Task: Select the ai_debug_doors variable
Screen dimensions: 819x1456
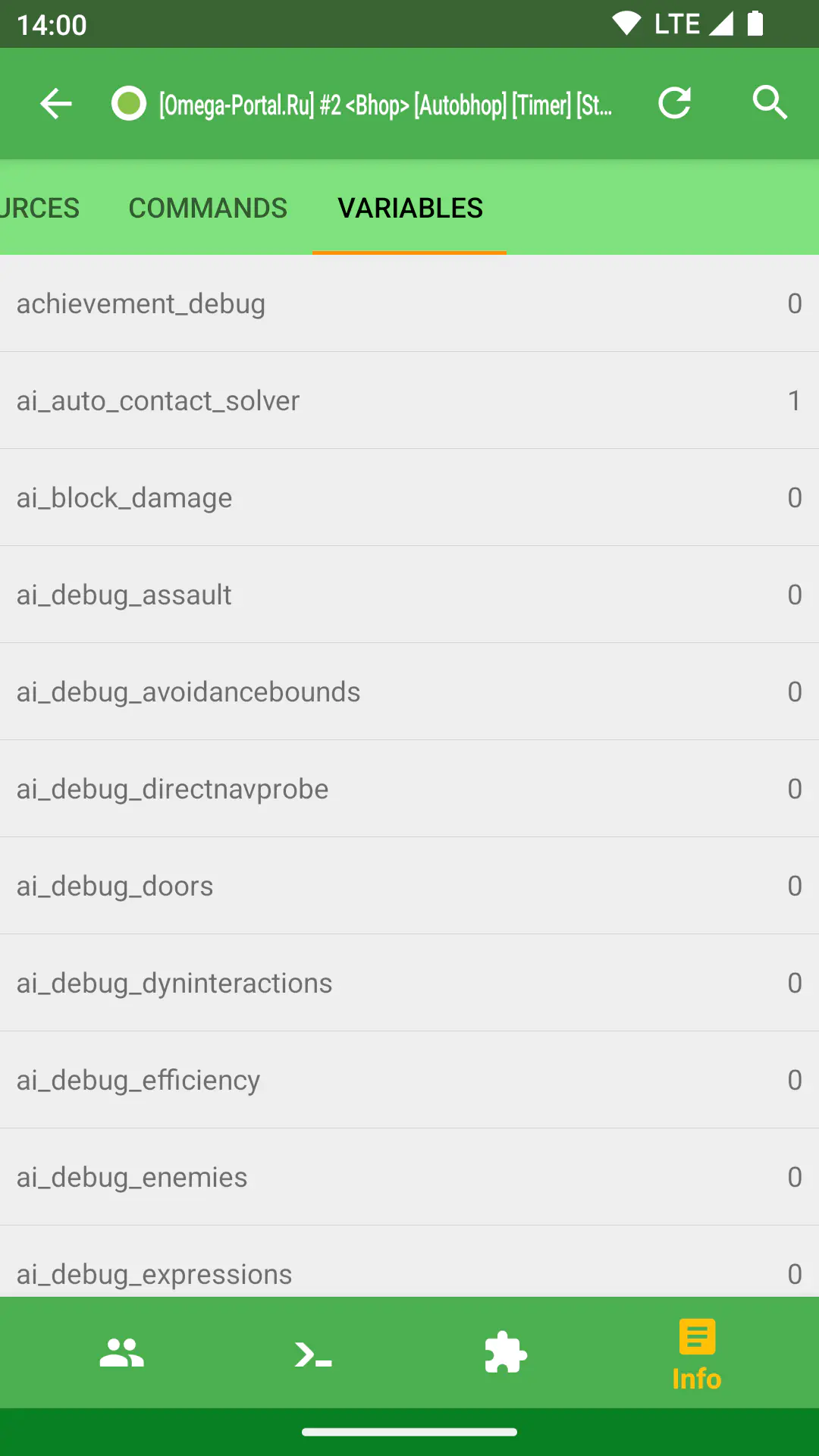Action: [x=409, y=886]
